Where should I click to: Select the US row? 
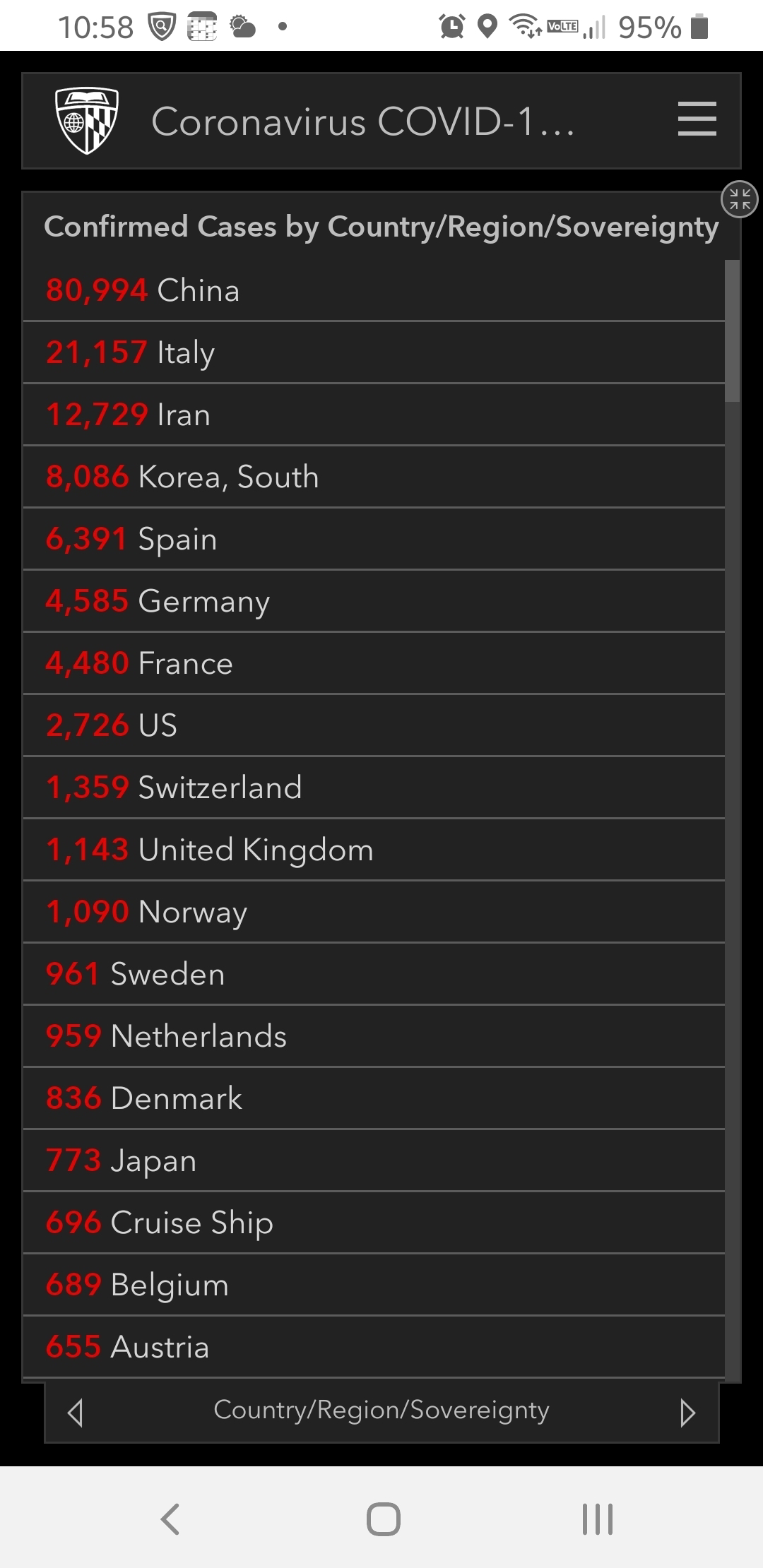point(374,725)
